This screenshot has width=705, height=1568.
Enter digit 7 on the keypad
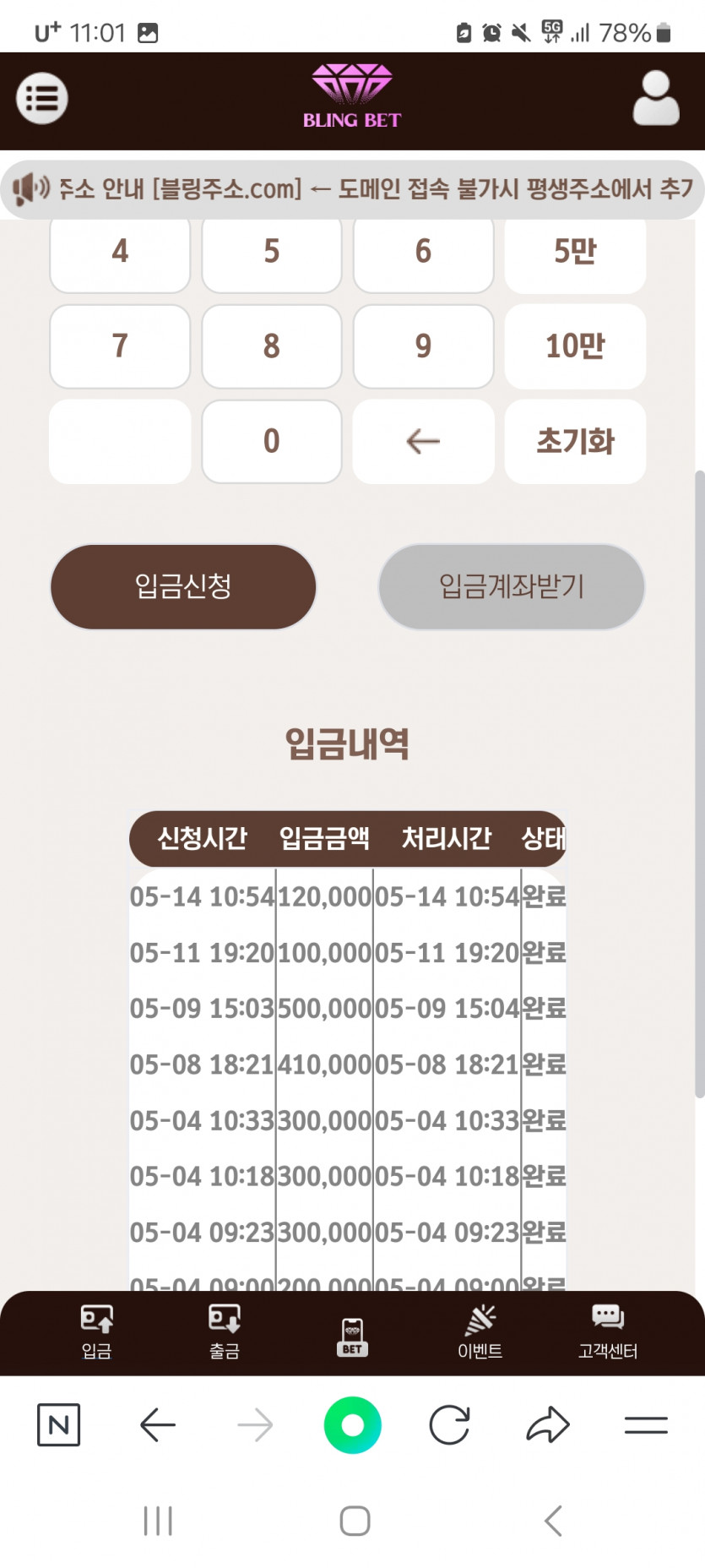pyautogui.click(x=120, y=346)
